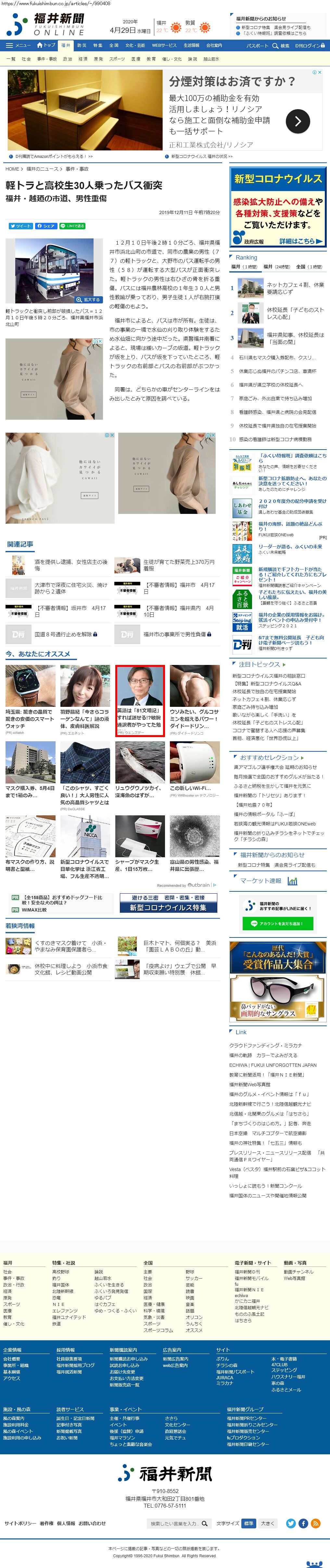Focus the footer search keyword field

click(173, 1523)
